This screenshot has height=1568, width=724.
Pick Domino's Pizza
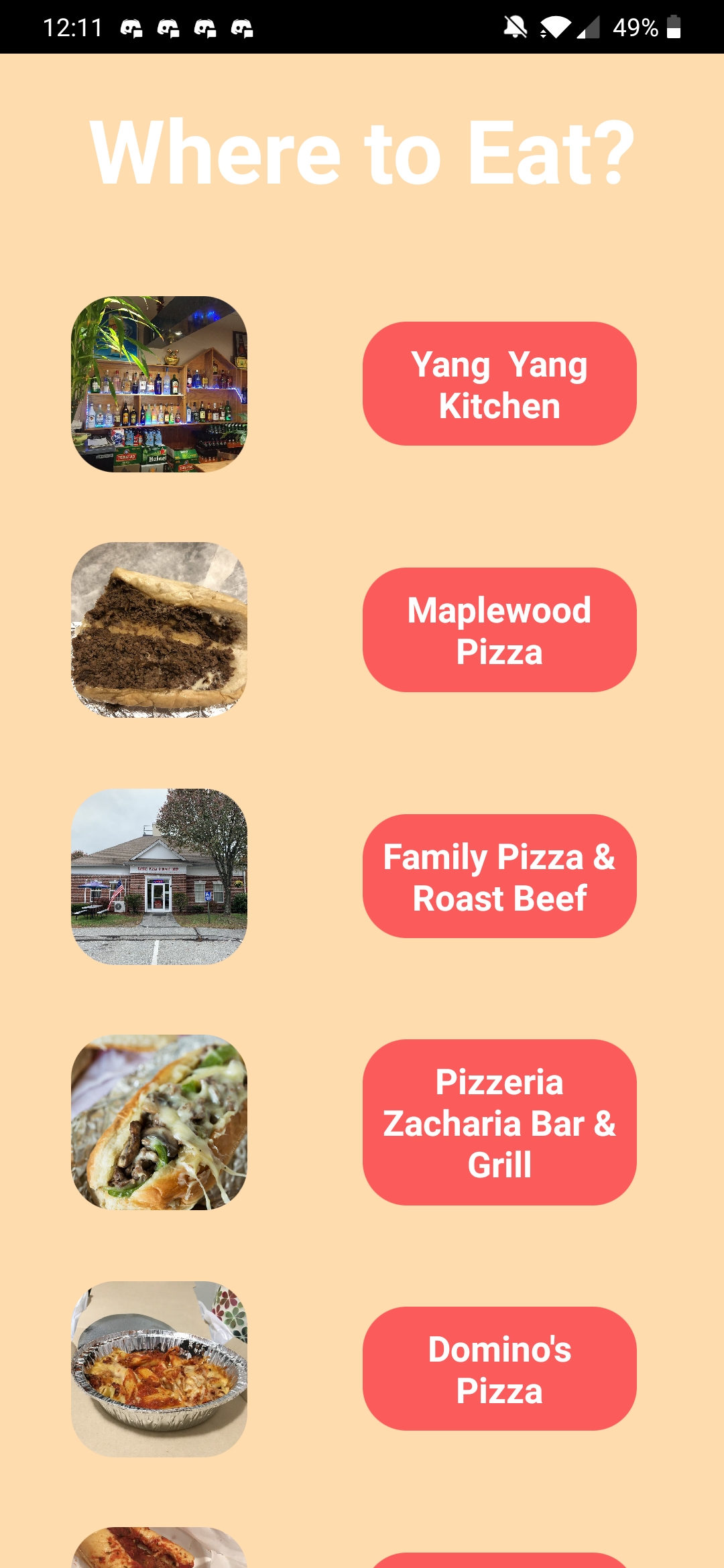point(499,1369)
